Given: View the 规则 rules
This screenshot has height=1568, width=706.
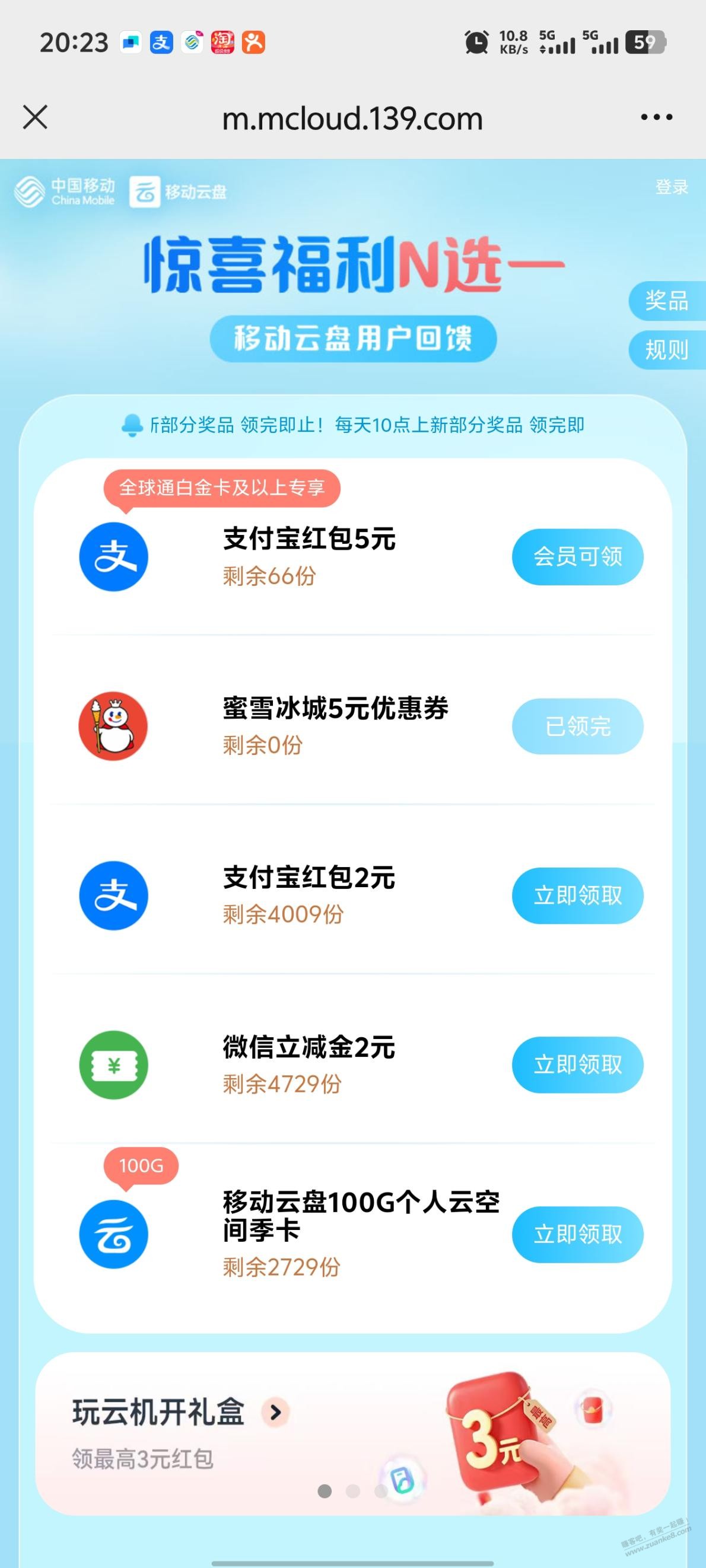Looking at the screenshot, I should pyautogui.click(x=666, y=350).
